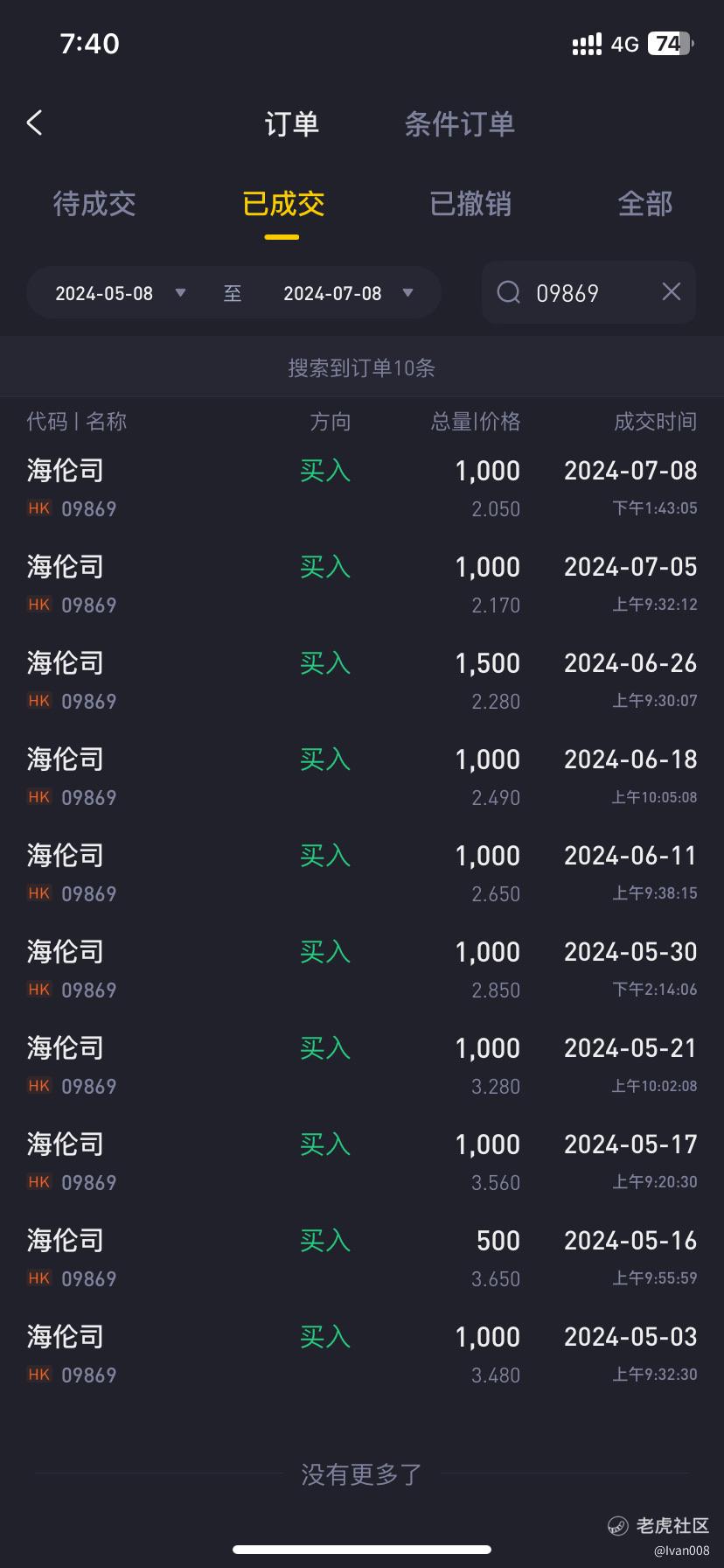This screenshot has width=724, height=1568.
Task: Show 全部 orders tab
Action: point(645,204)
